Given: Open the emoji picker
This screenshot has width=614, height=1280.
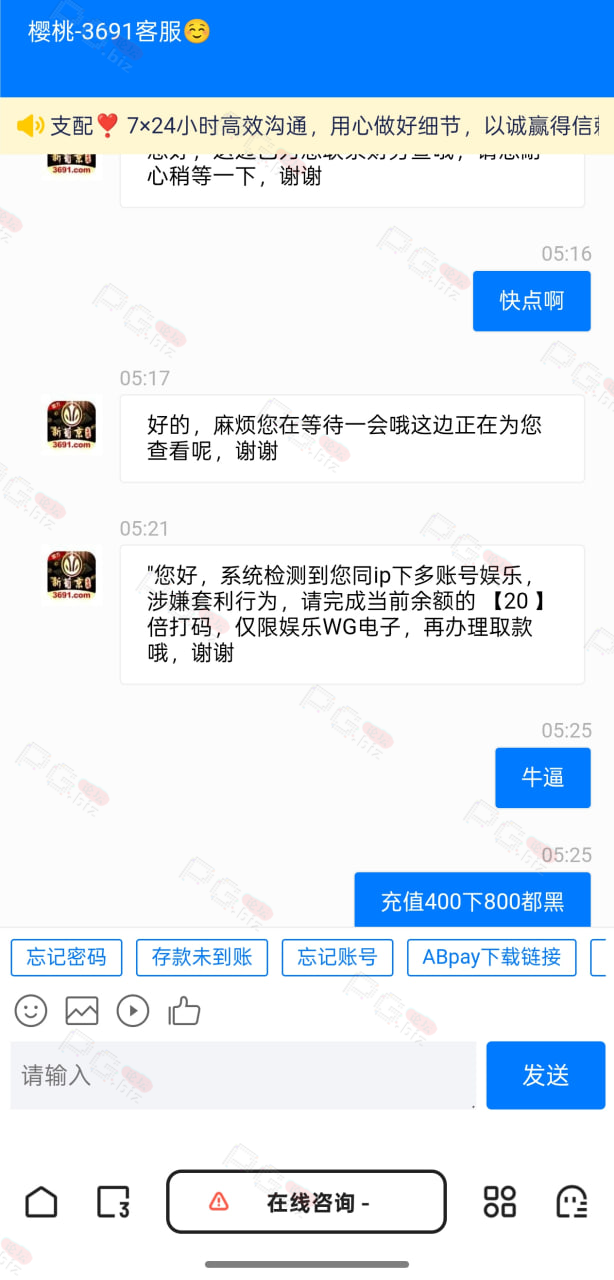Looking at the screenshot, I should pyautogui.click(x=31, y=1011).
